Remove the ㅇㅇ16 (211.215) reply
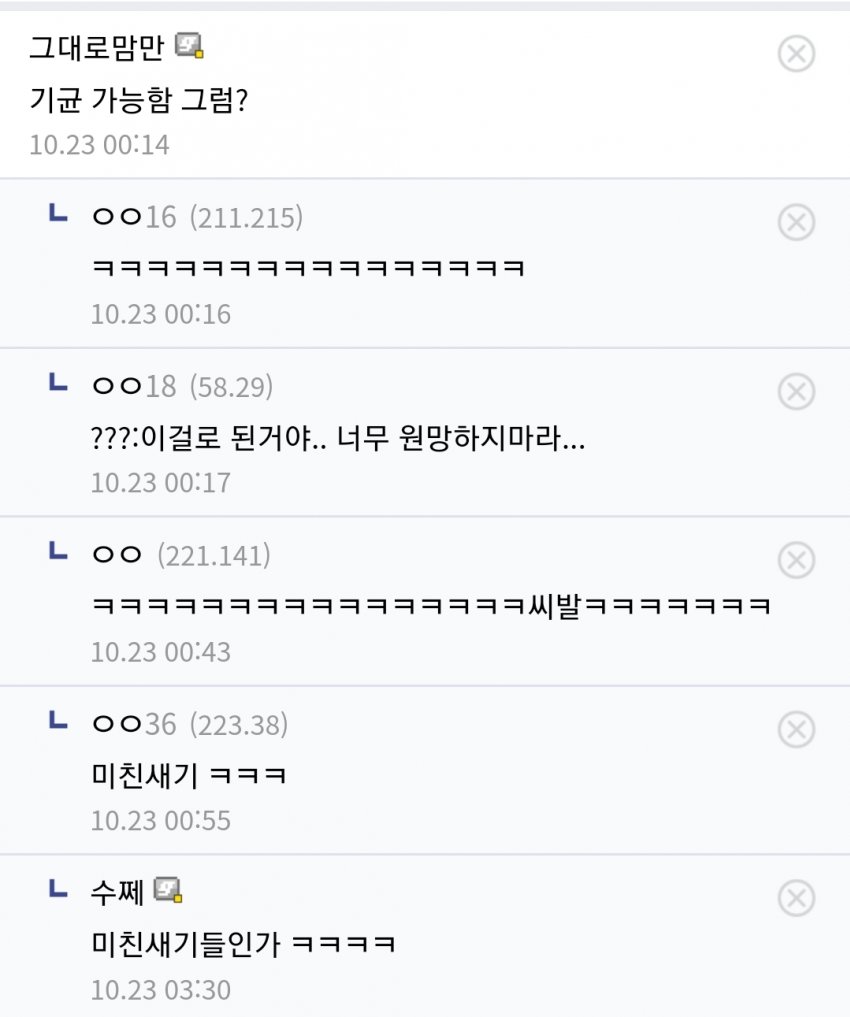850x1017 pixels. click(796, 222)
